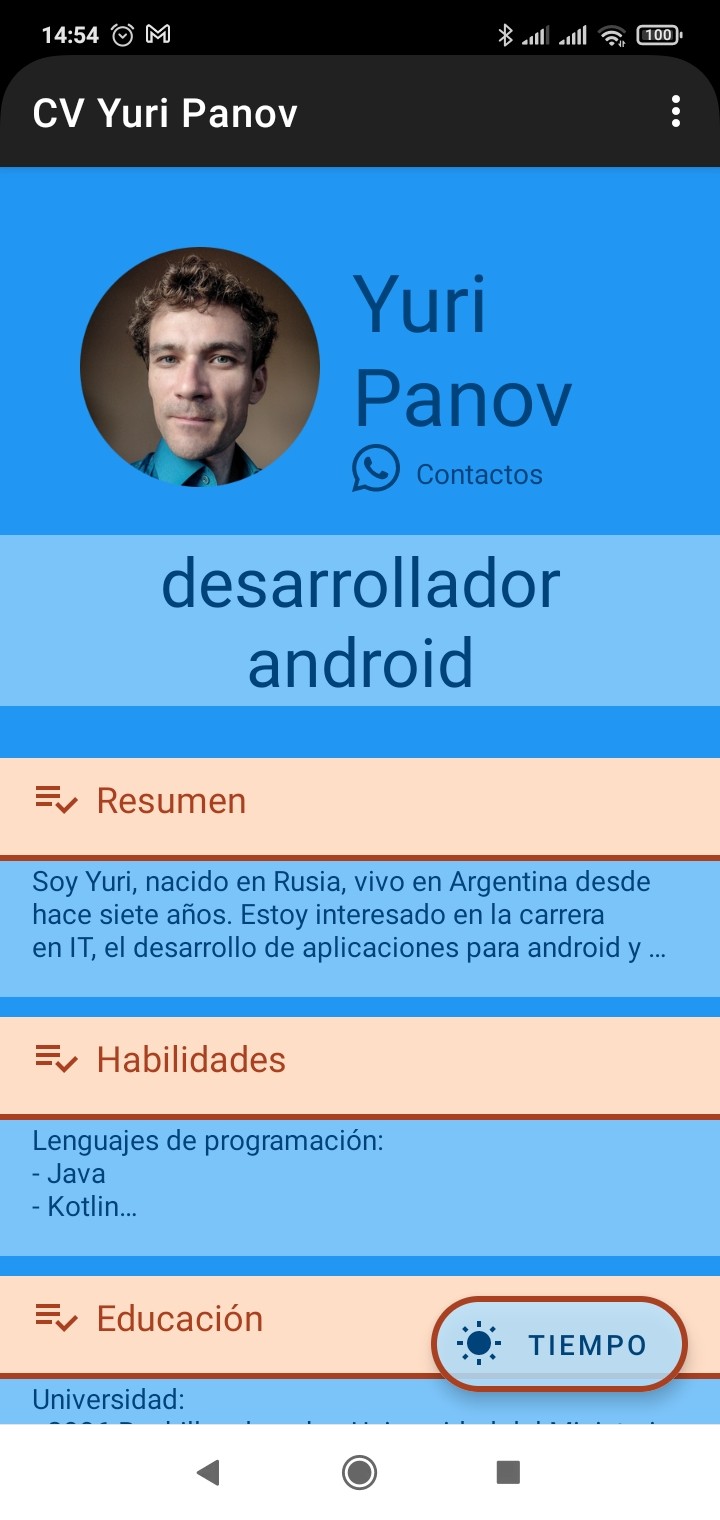Image resolution: width=720 pixels, height=1520 pixels.
Task: Collapse the Resumen section
Action: point(170,800)
